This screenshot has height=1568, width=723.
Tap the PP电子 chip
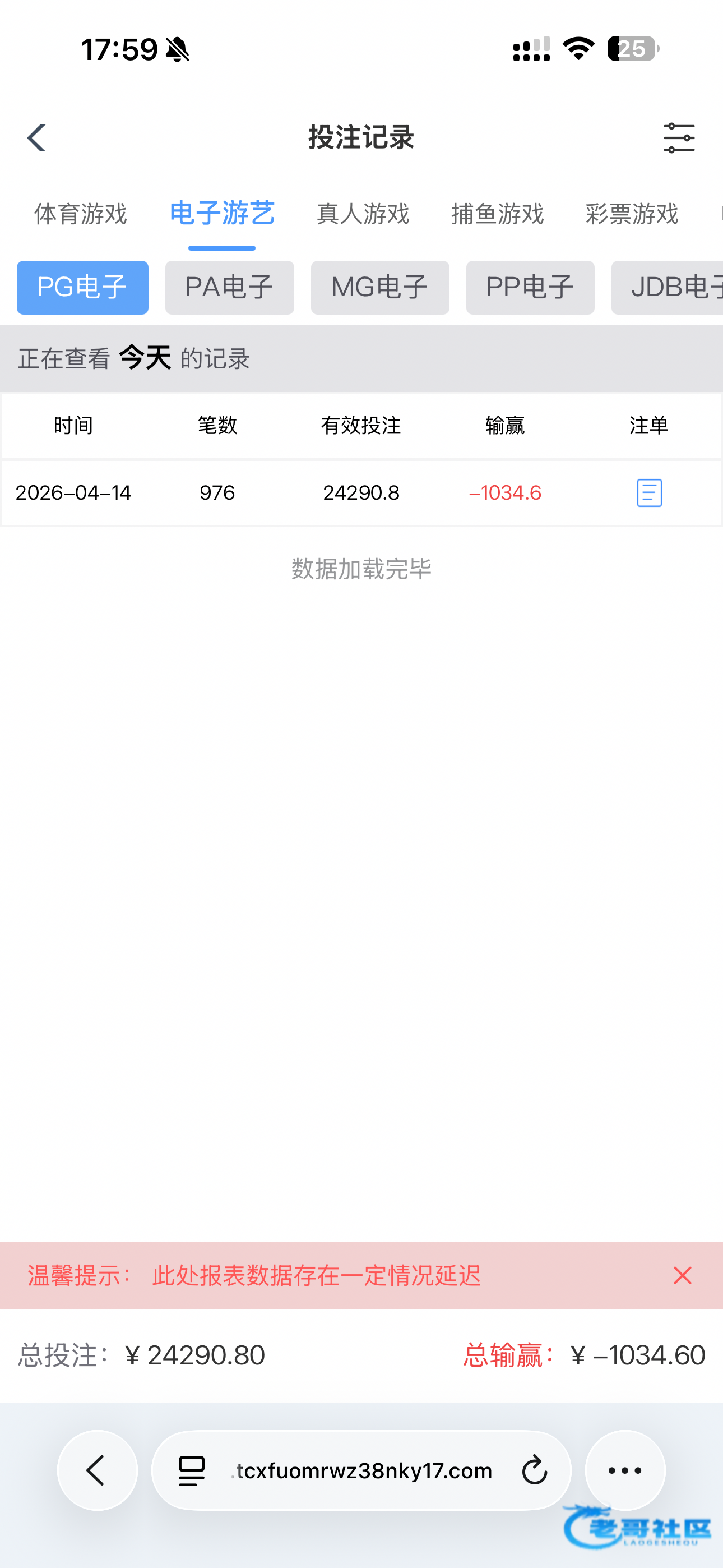point(530,287)
